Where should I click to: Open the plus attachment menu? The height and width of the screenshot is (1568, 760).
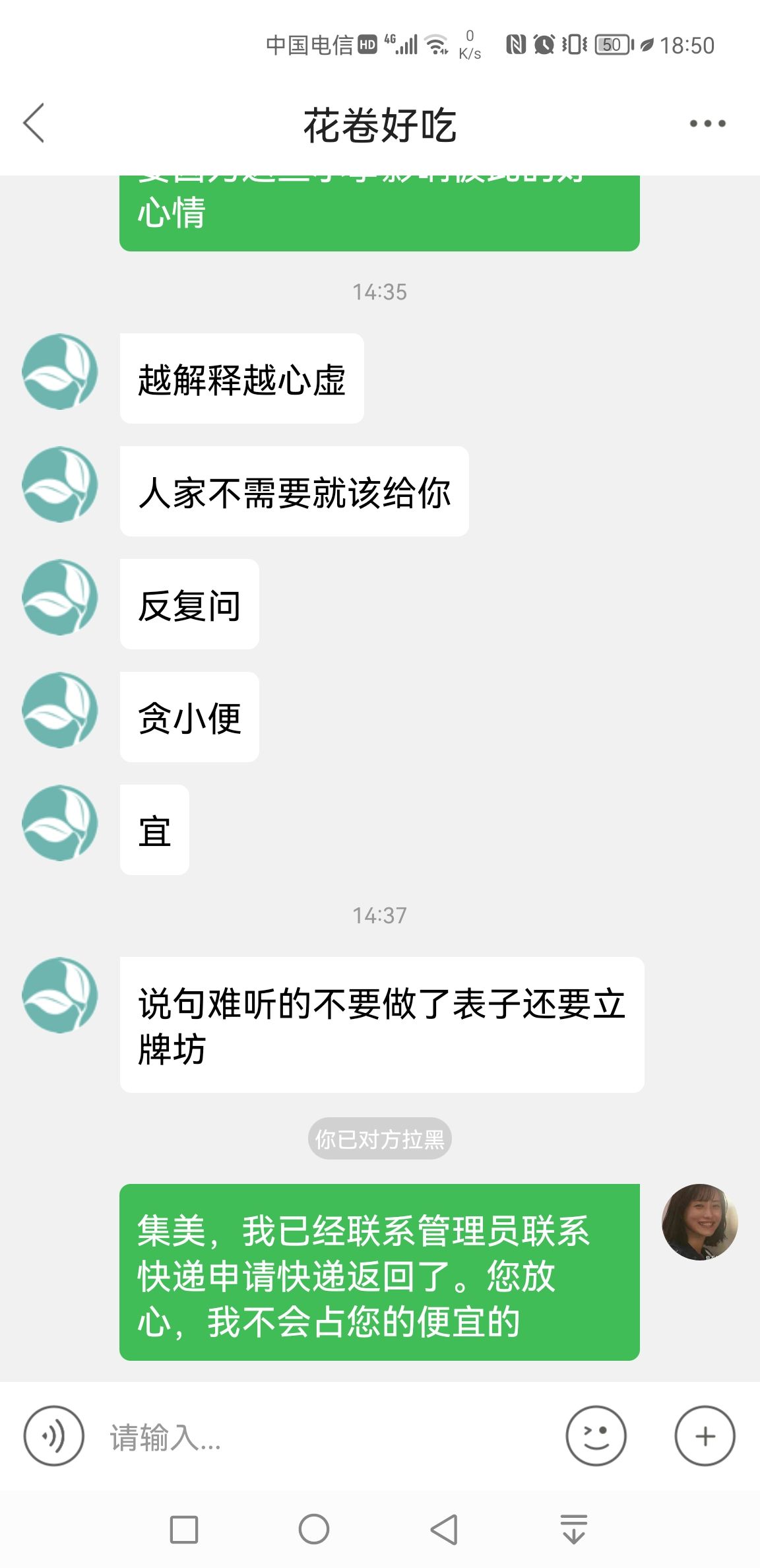click(x=705, y=1436)
